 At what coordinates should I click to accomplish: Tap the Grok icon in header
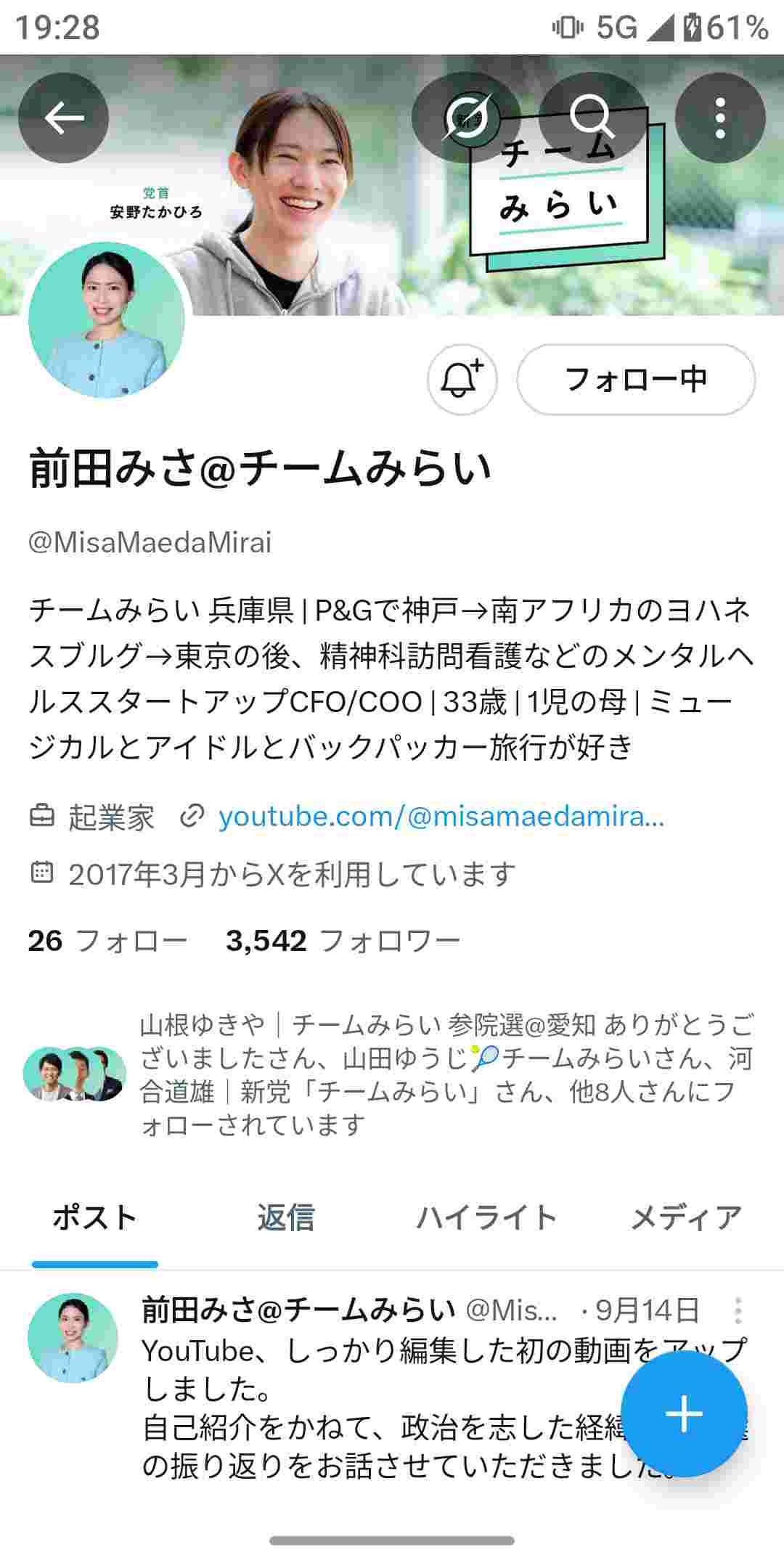[465, 118]
